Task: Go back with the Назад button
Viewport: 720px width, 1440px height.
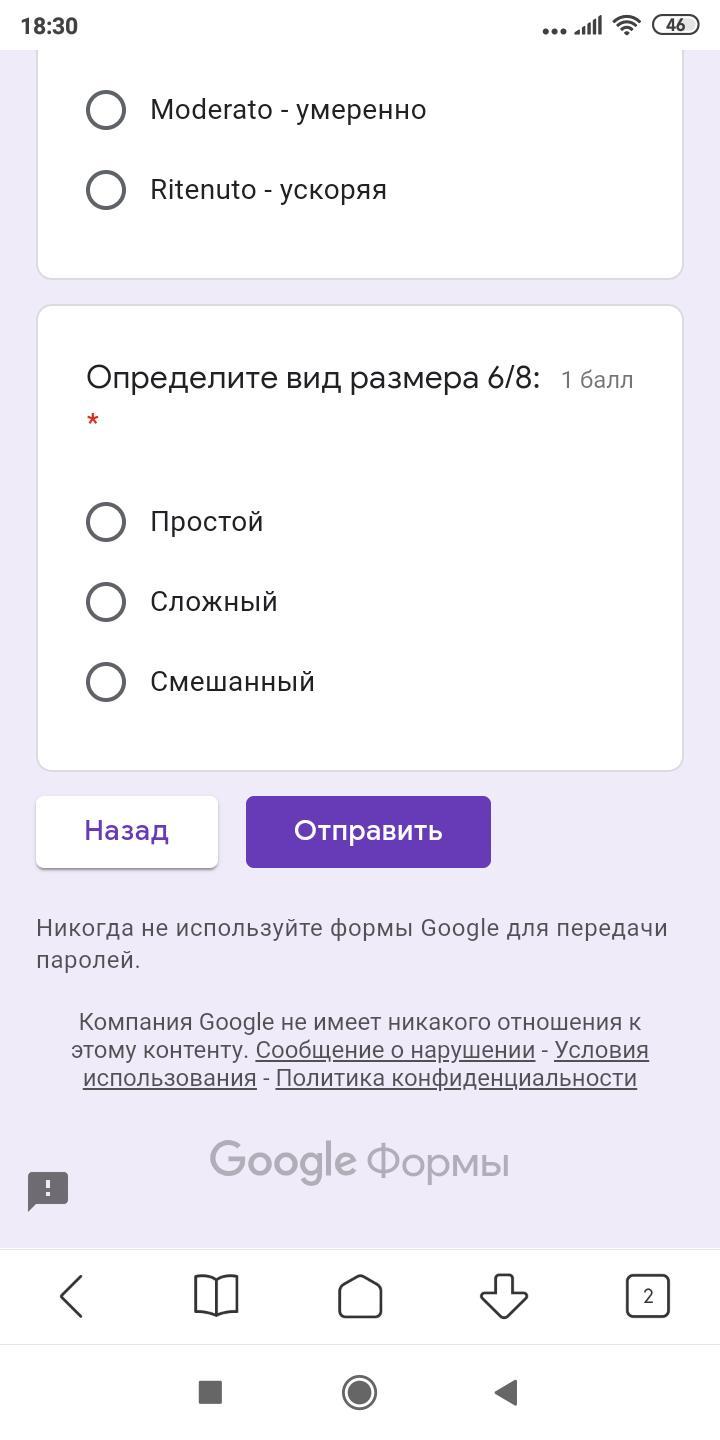Action: coord(127,831)
